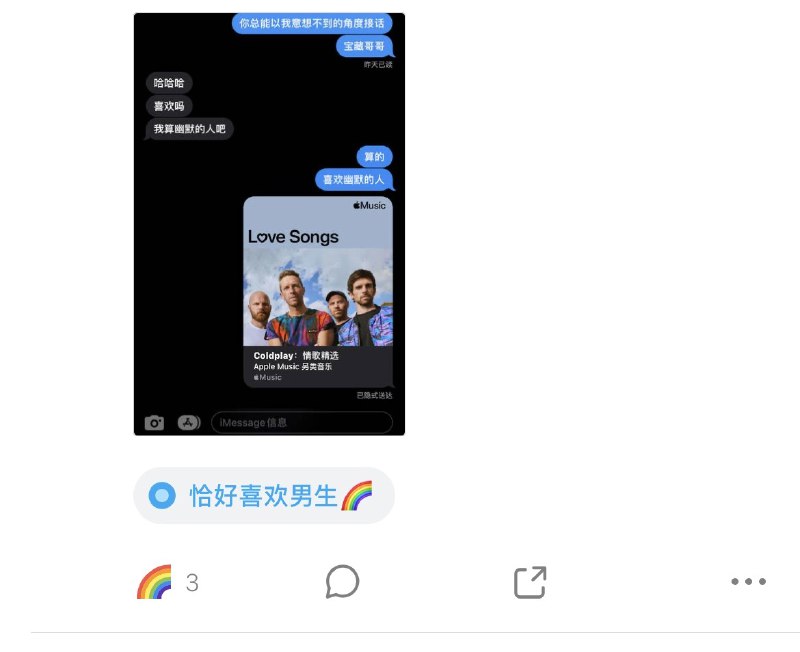
Task: Open the comments on this post
Action: click(x=342, y=582)
